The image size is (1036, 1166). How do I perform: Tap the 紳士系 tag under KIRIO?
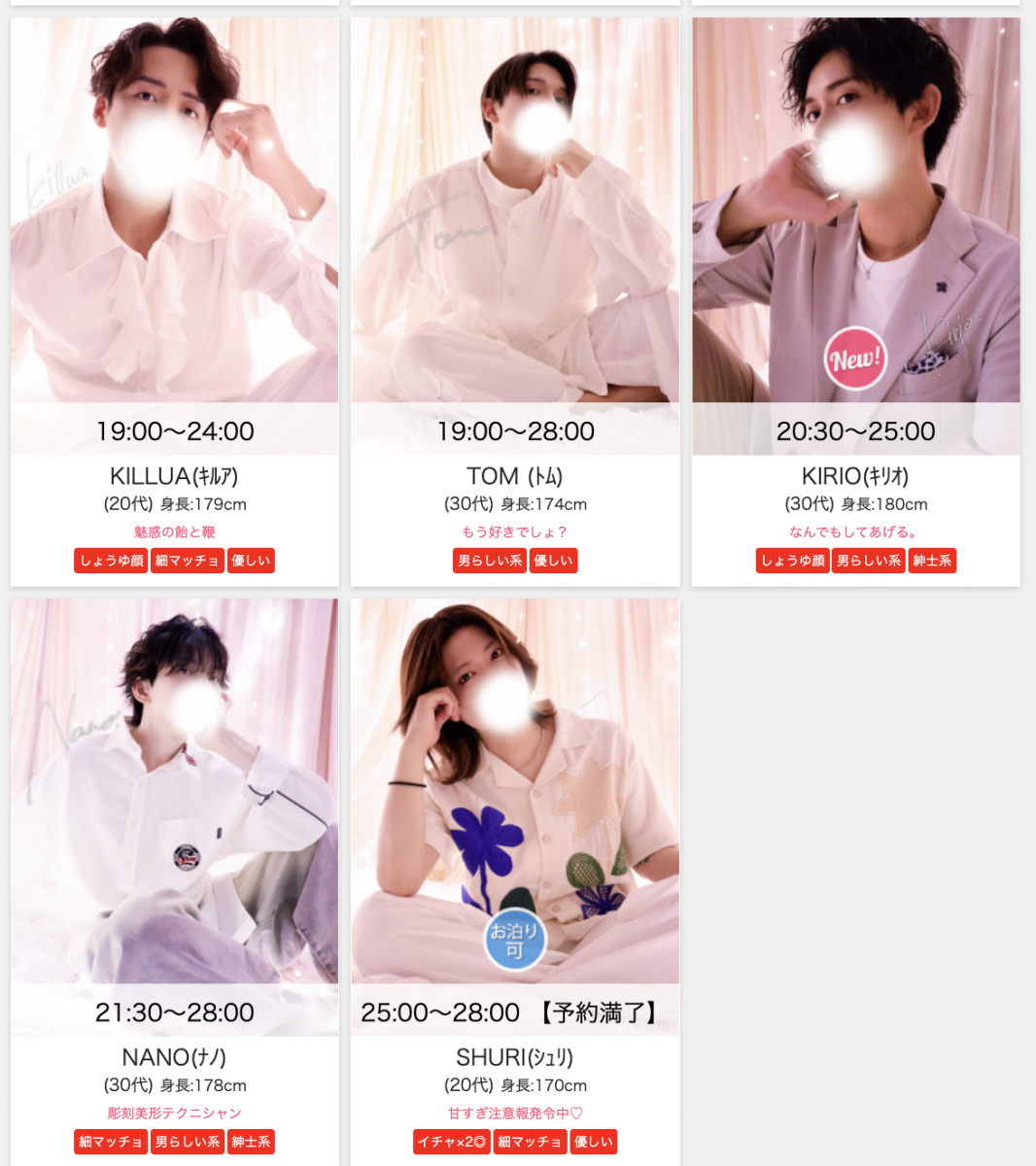(x=932, y=561)
